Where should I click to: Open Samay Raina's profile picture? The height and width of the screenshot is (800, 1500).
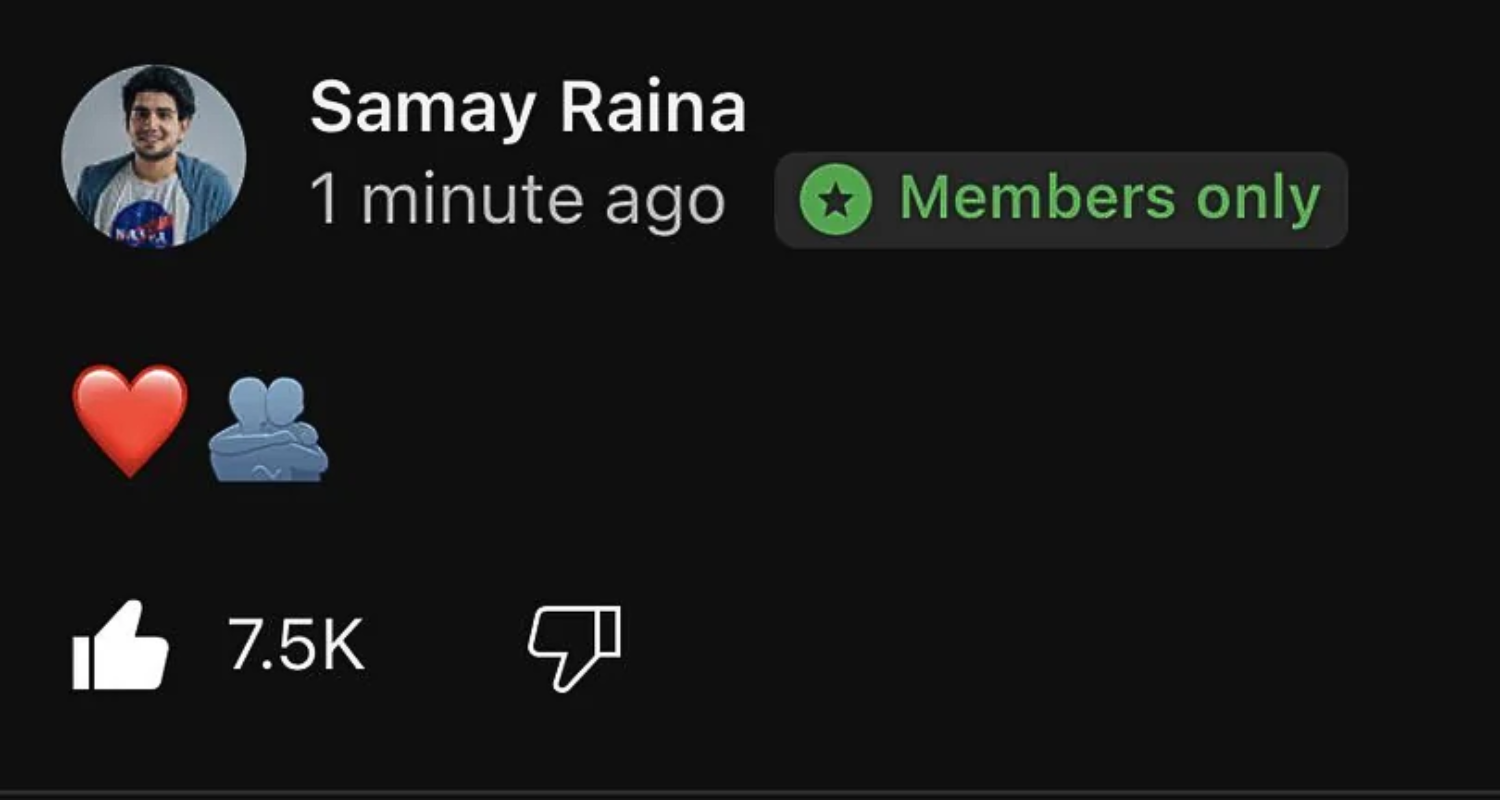[153, 157]
